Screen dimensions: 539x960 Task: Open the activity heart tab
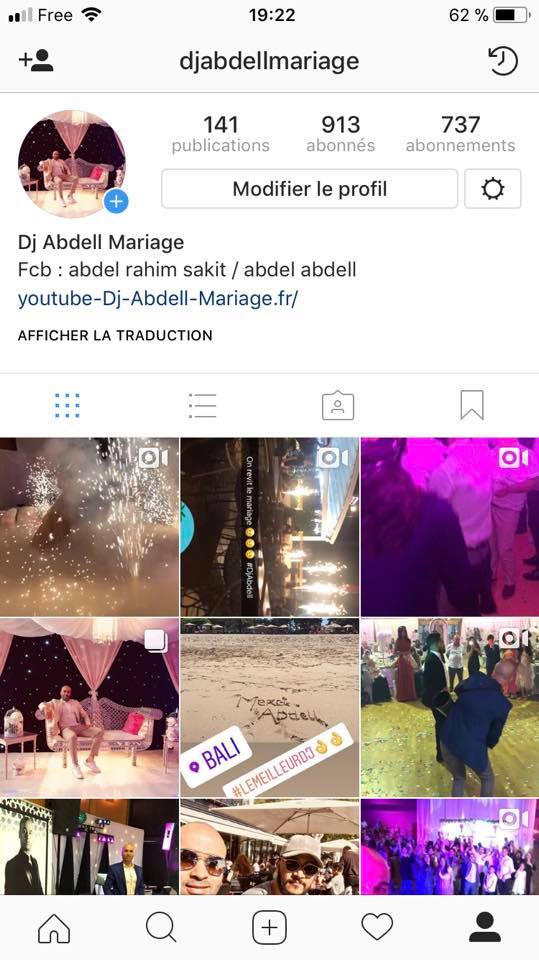[x=377, y=928]
